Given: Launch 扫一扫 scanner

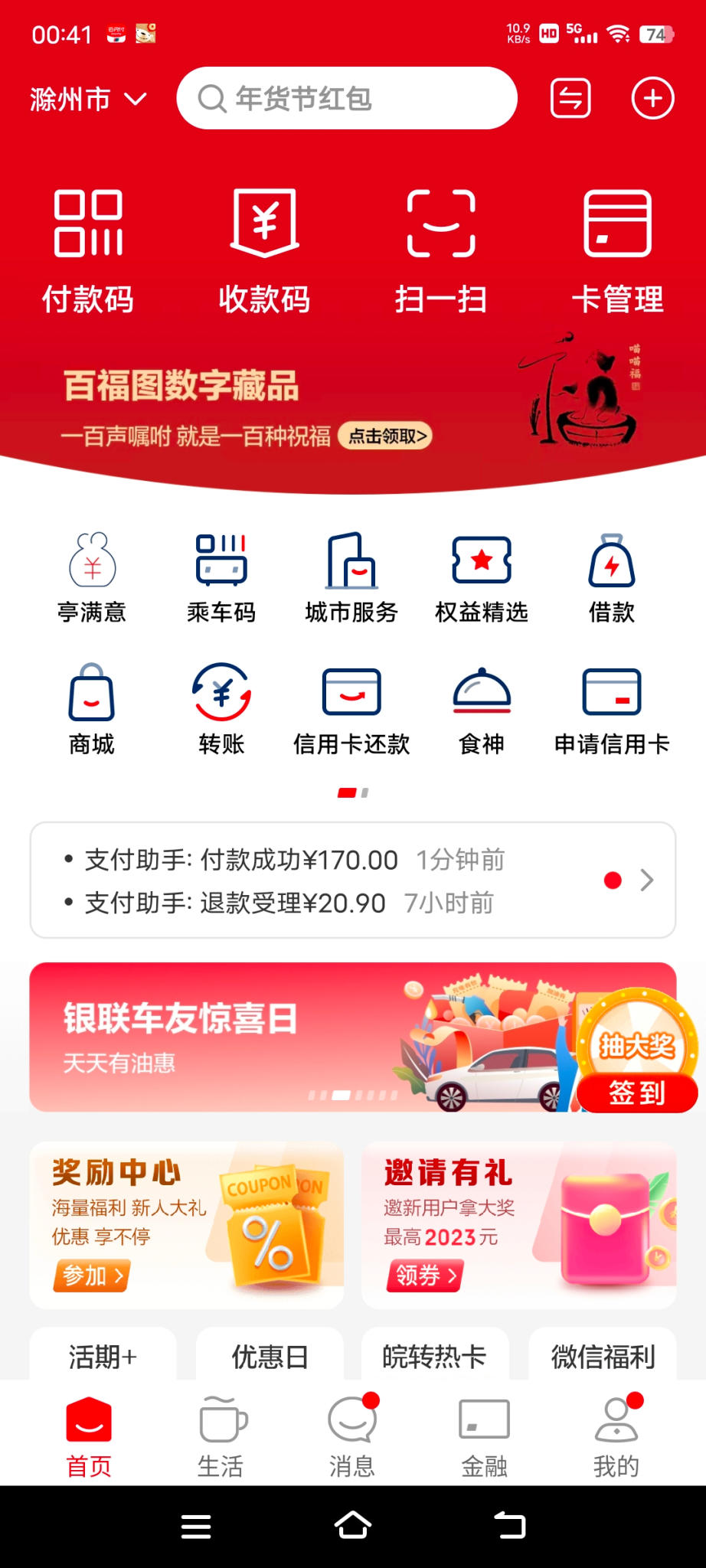Looking at the screenshot, I should [x=441, y=252].
